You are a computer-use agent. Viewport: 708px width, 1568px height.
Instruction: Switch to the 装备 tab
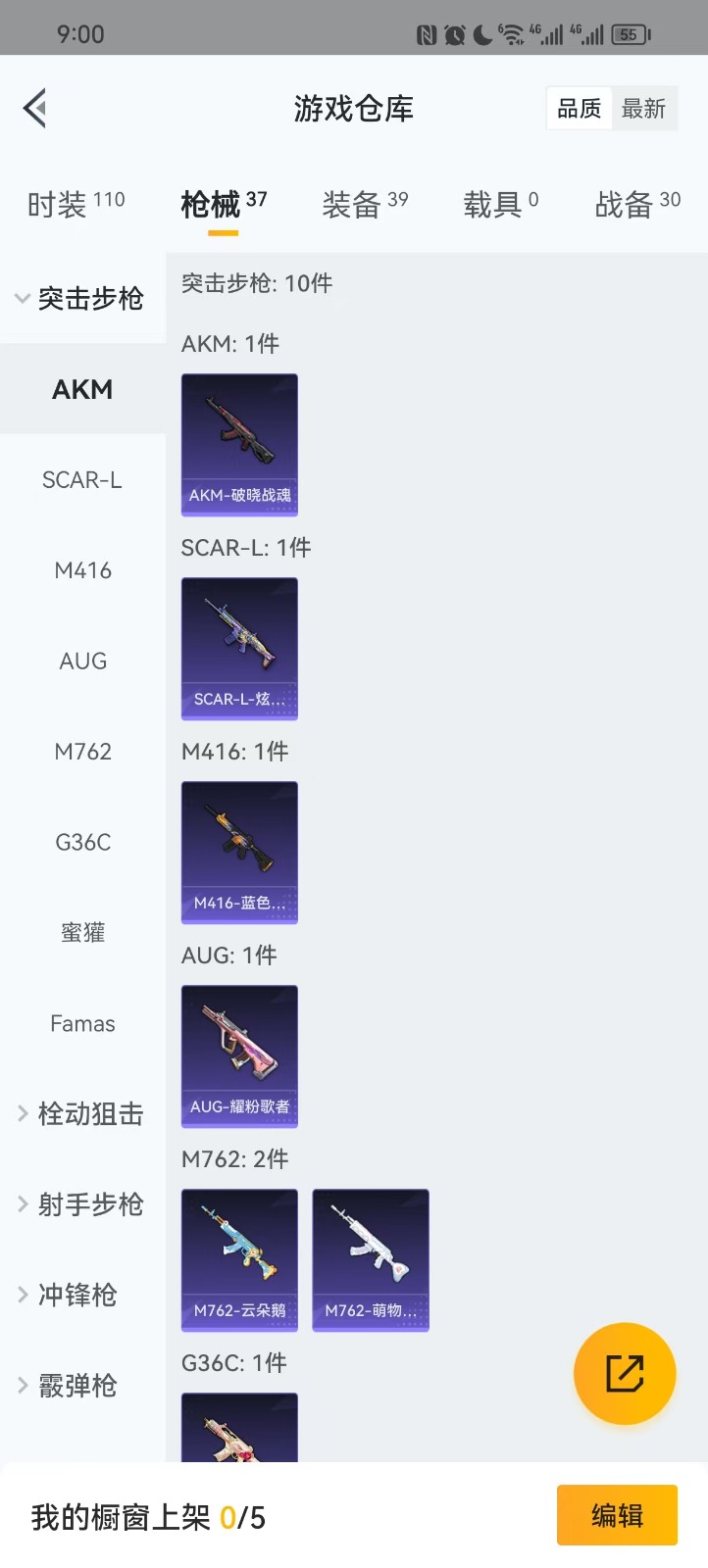(365, 204)
